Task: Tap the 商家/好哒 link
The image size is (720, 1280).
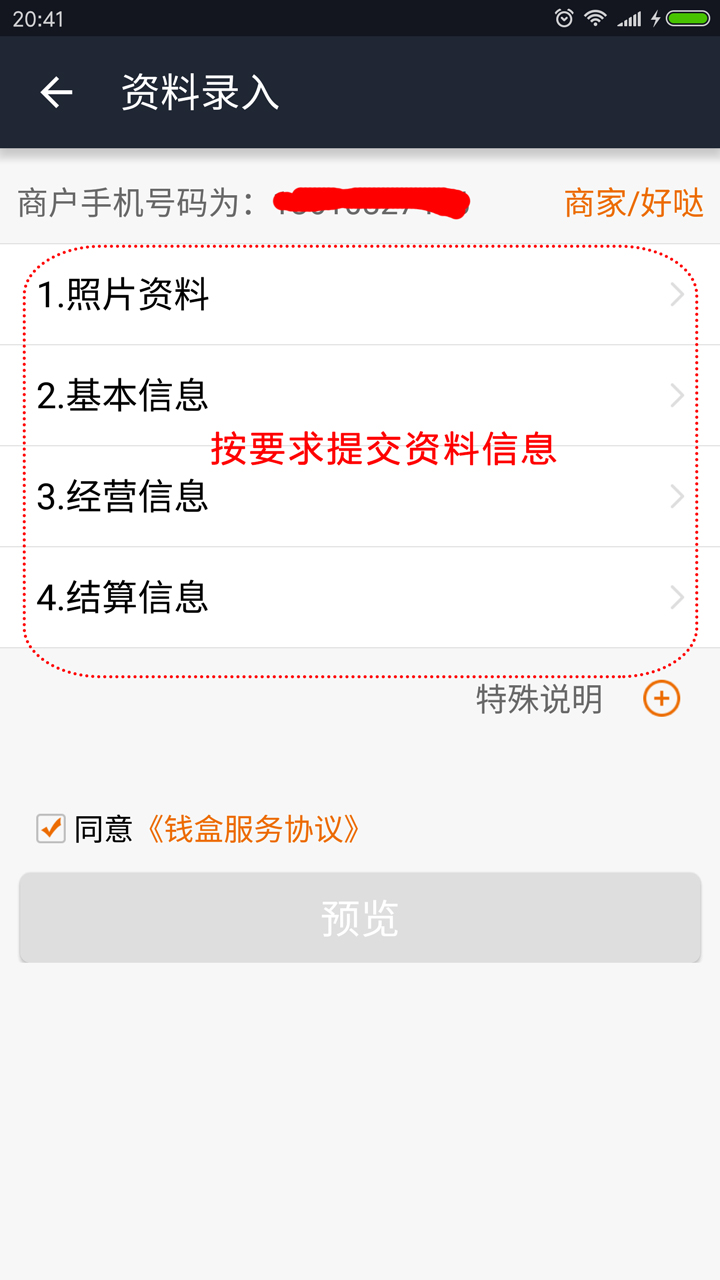Action: coord(634,203)
